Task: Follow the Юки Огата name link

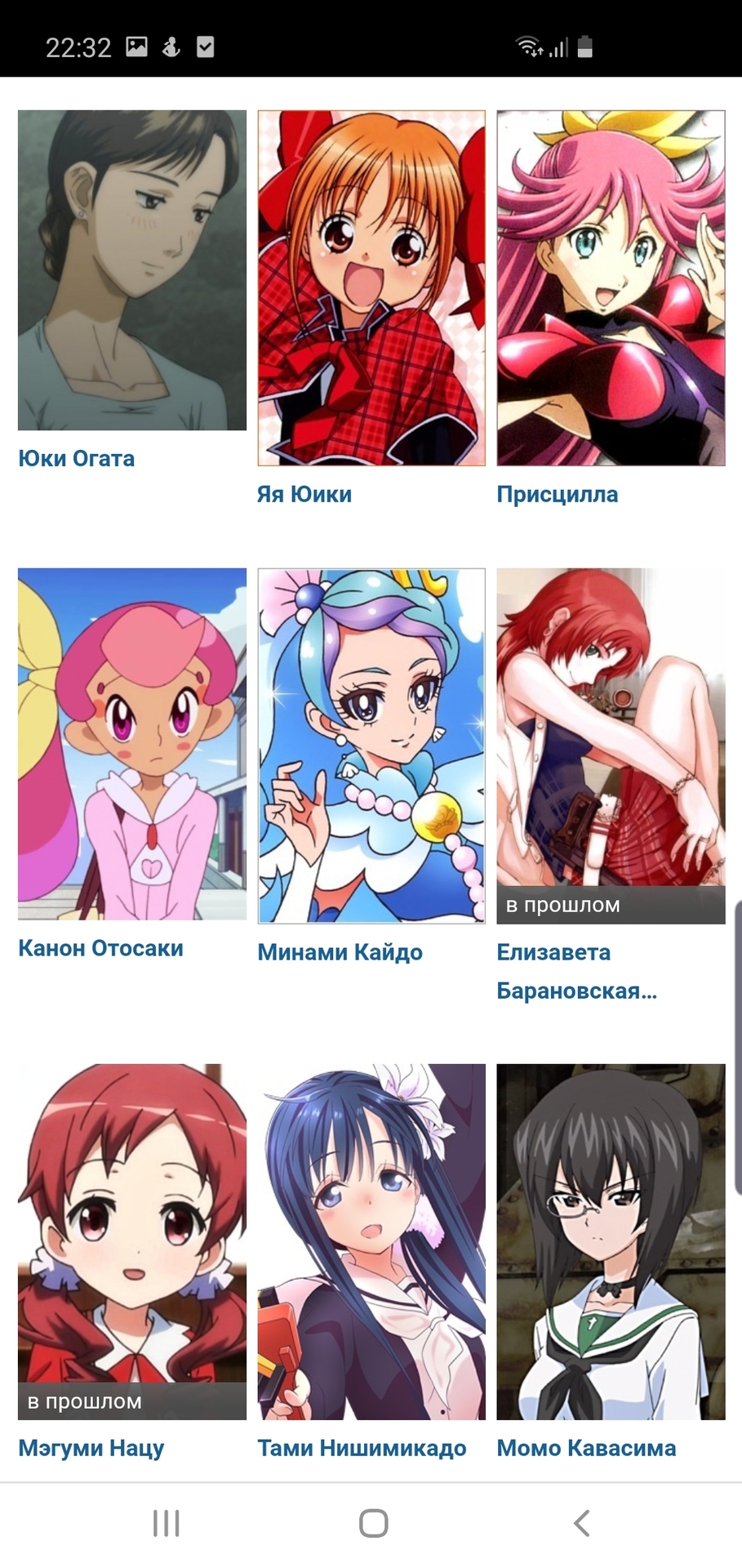Action: 77,459
